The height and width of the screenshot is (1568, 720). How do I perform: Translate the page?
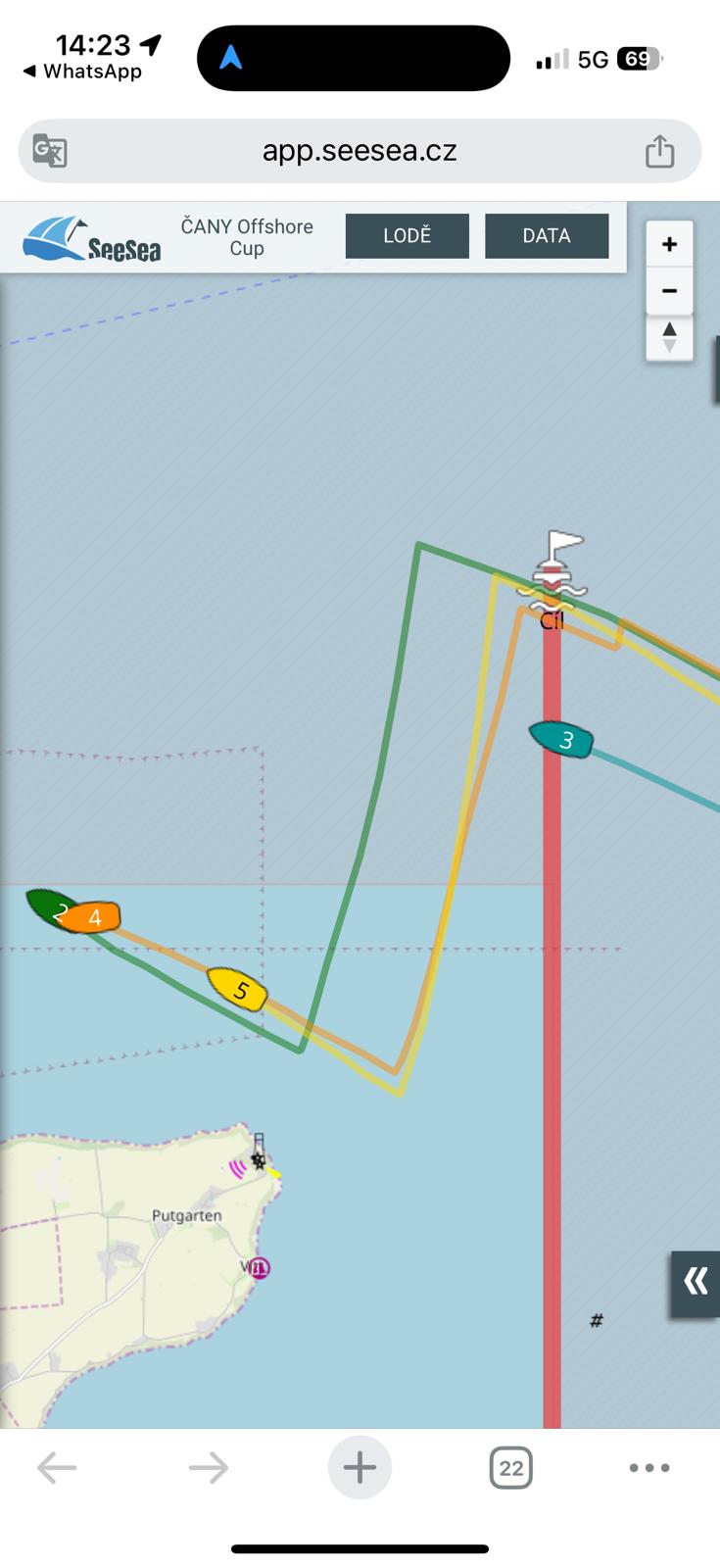[50, 151]
